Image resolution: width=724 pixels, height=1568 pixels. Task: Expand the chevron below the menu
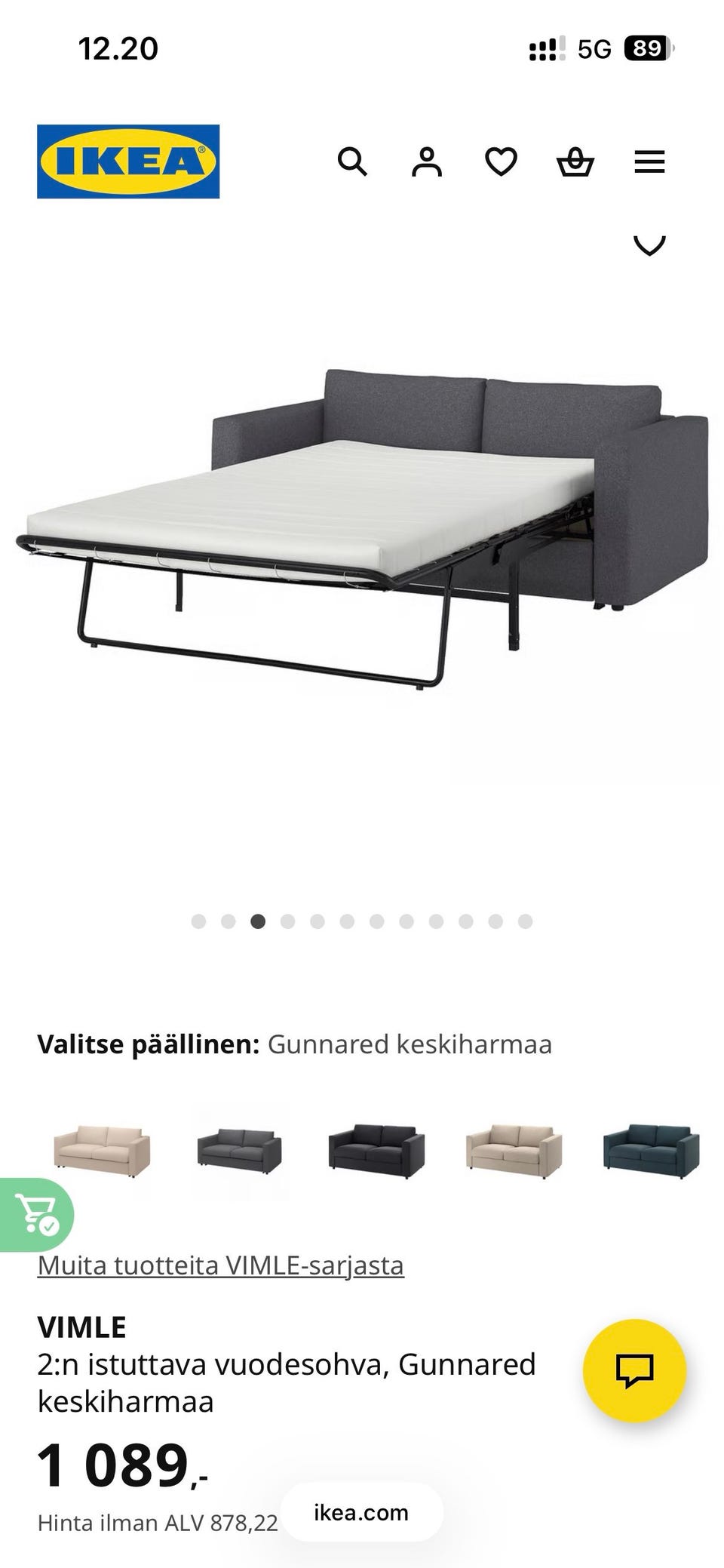coord(649,245)
